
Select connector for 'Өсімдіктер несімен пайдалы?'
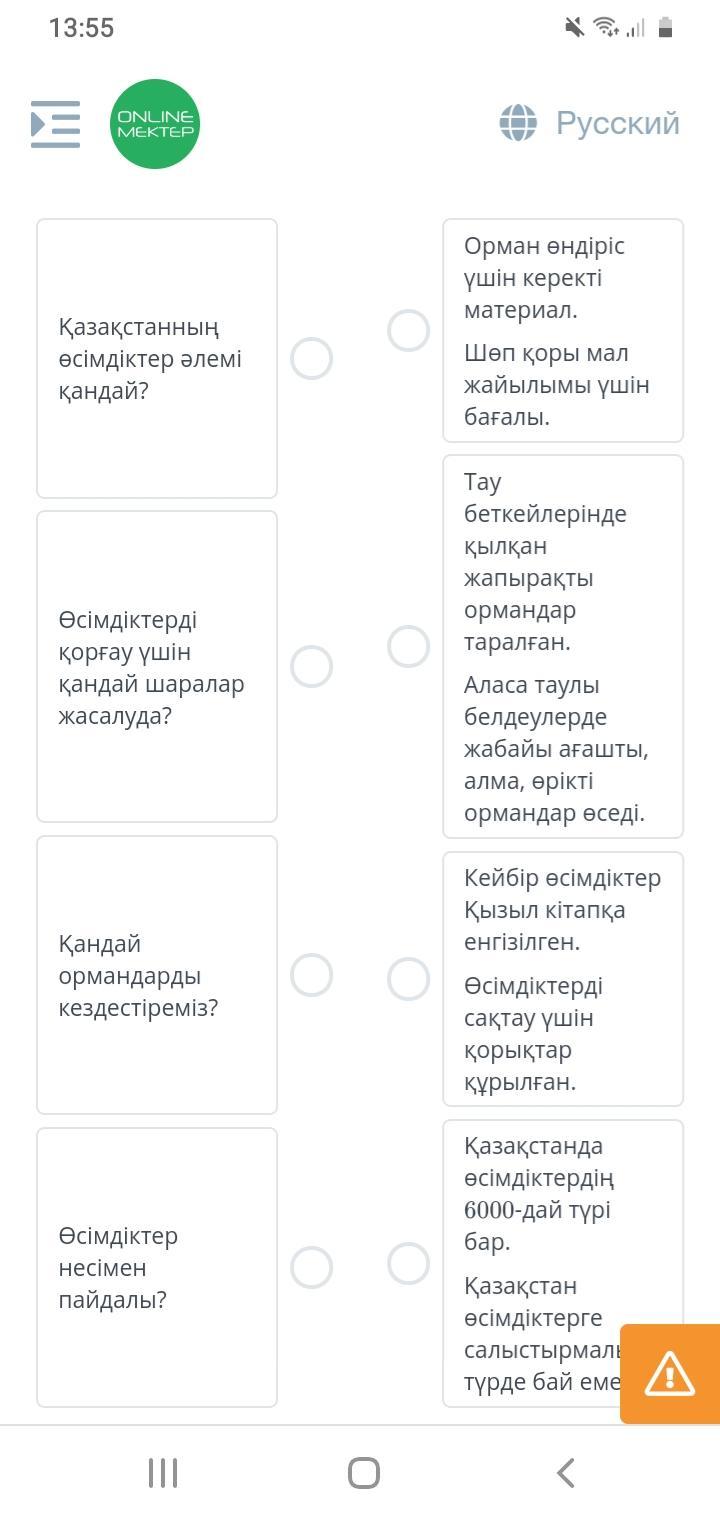(311, 1267)
